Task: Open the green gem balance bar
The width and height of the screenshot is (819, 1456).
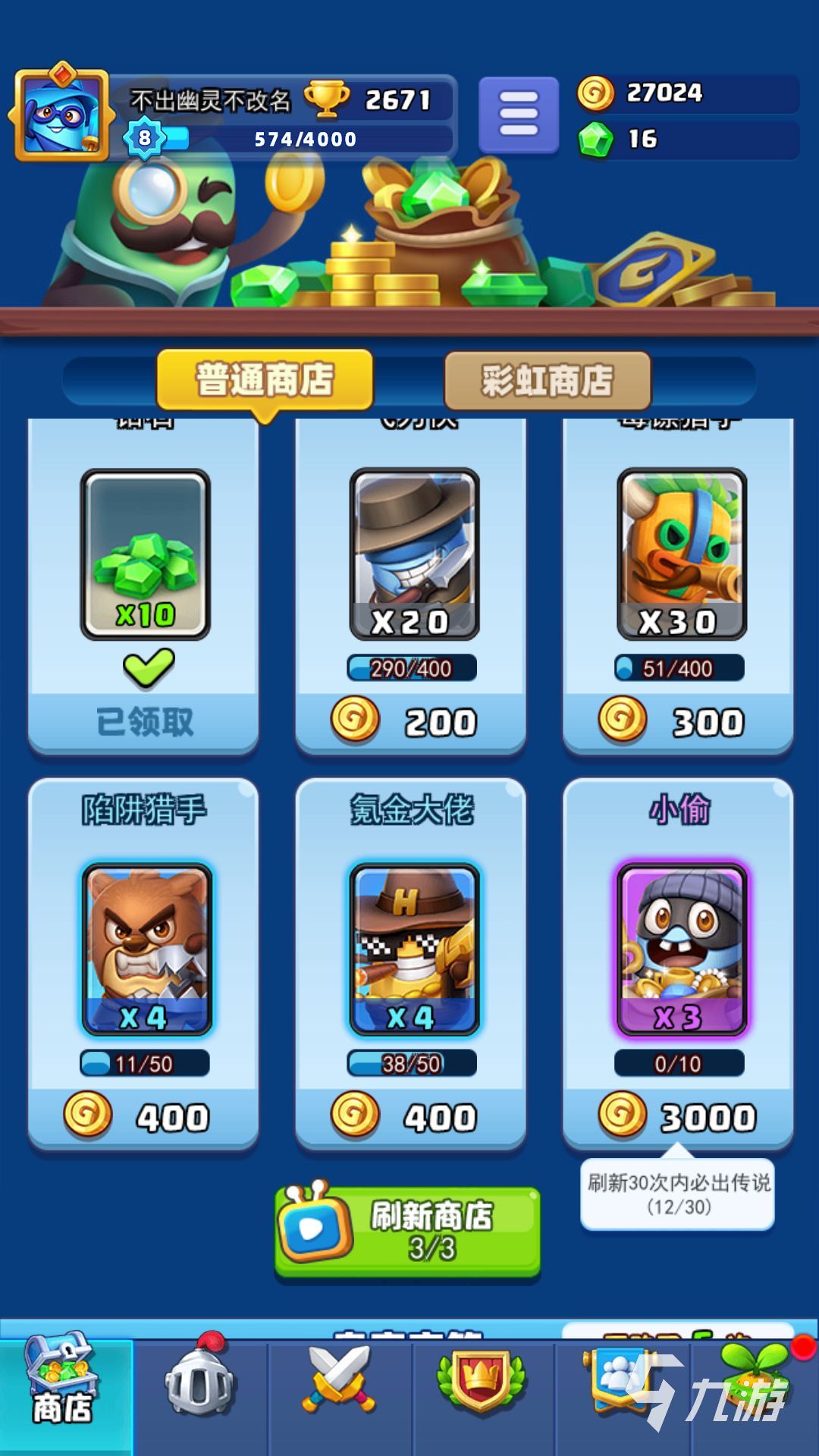Action: (687, 140)
